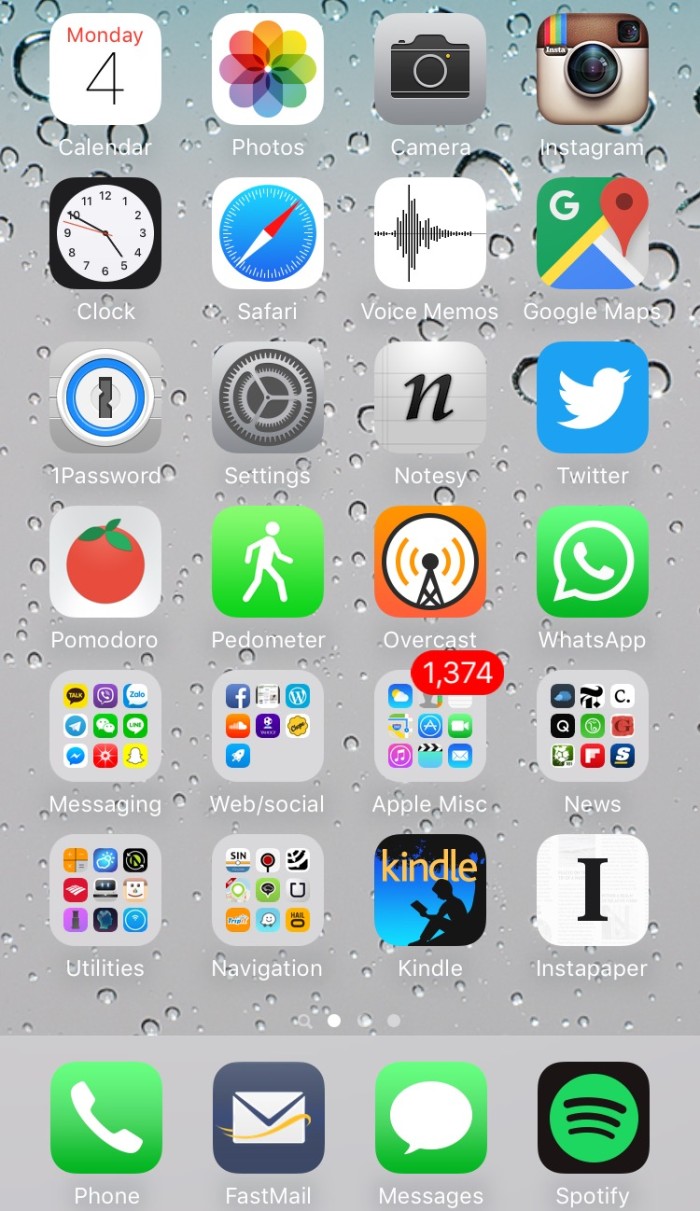Launch the Kindle app
This screenshot has width=700, height=1211.
pyautogui.click(x=430, y=889)
